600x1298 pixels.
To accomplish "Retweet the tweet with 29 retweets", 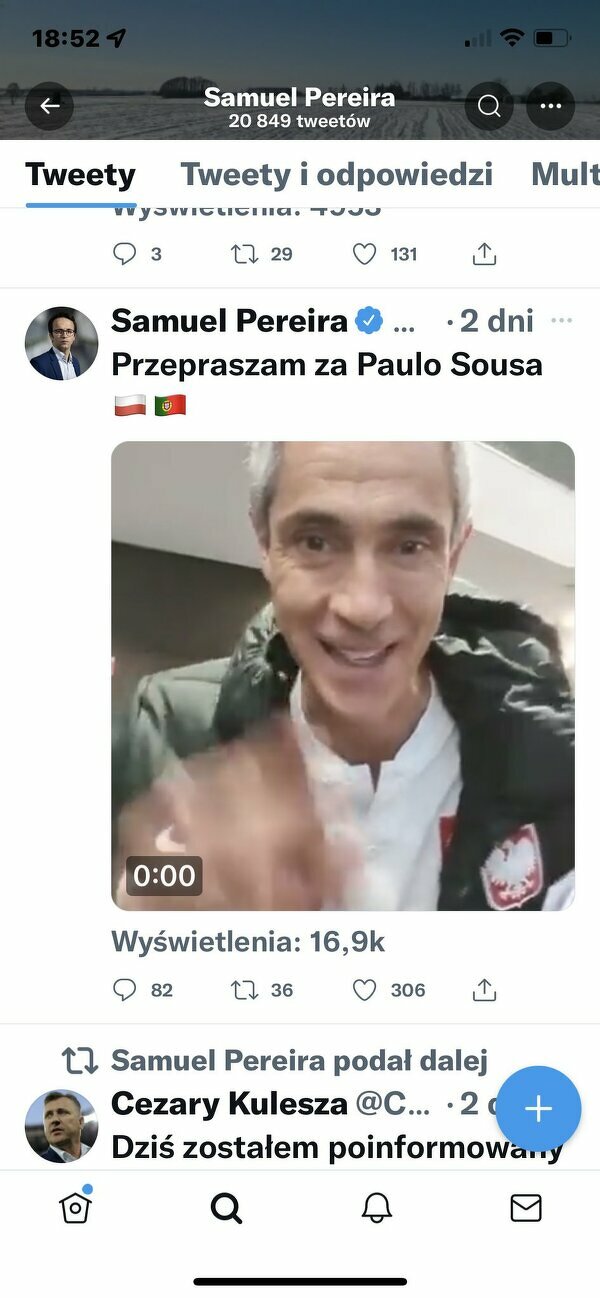I will pyautogui.click(x=244, y=254).
